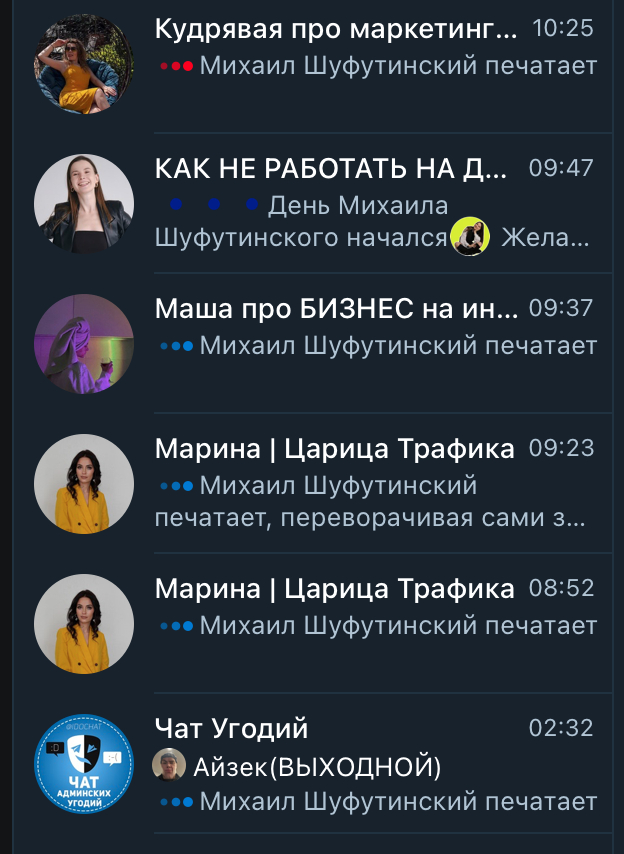Open Марина | Царица Трафика chat from 08:52
This screenshot has width=624, height=854.
[334, 590]
